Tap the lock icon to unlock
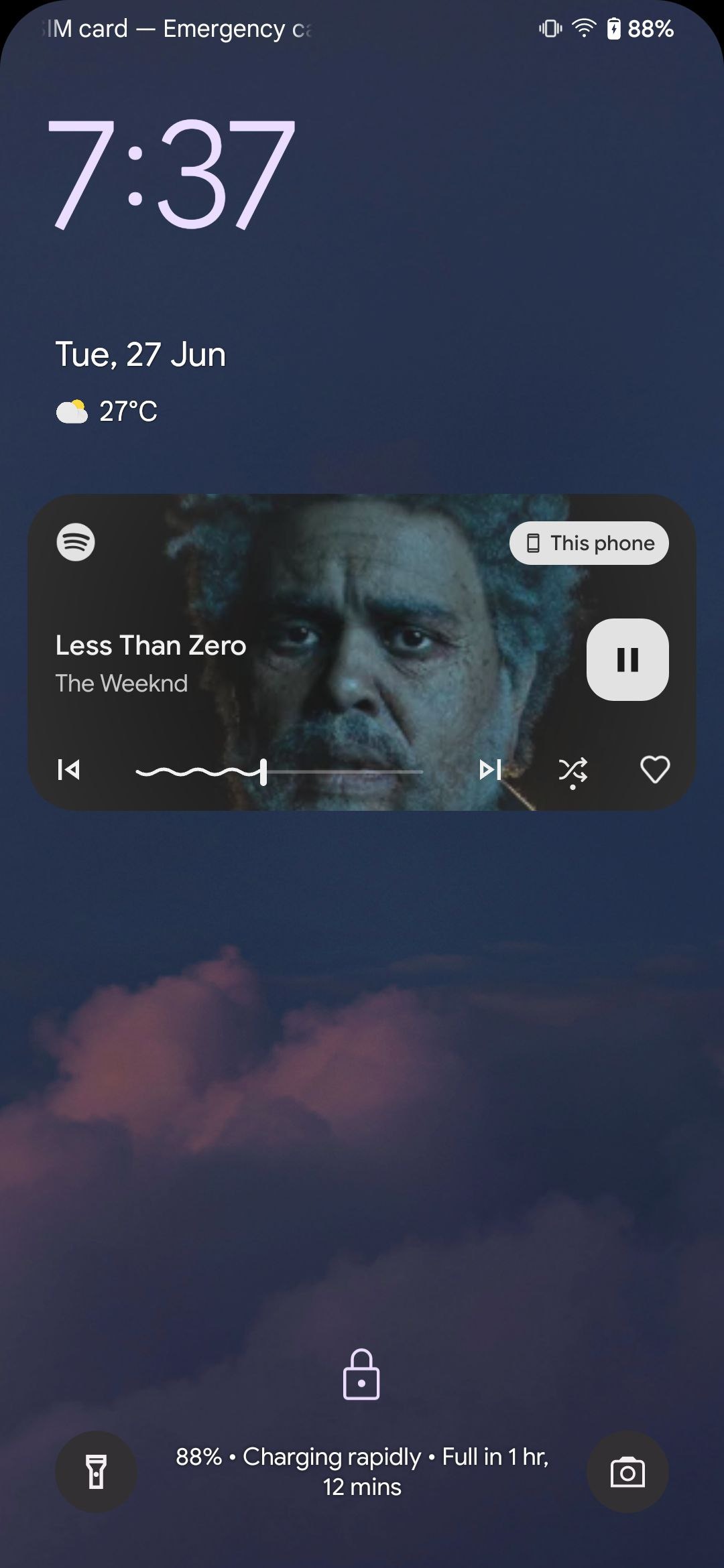Viewport: 724px width, 1568px height. point(361,1376)
